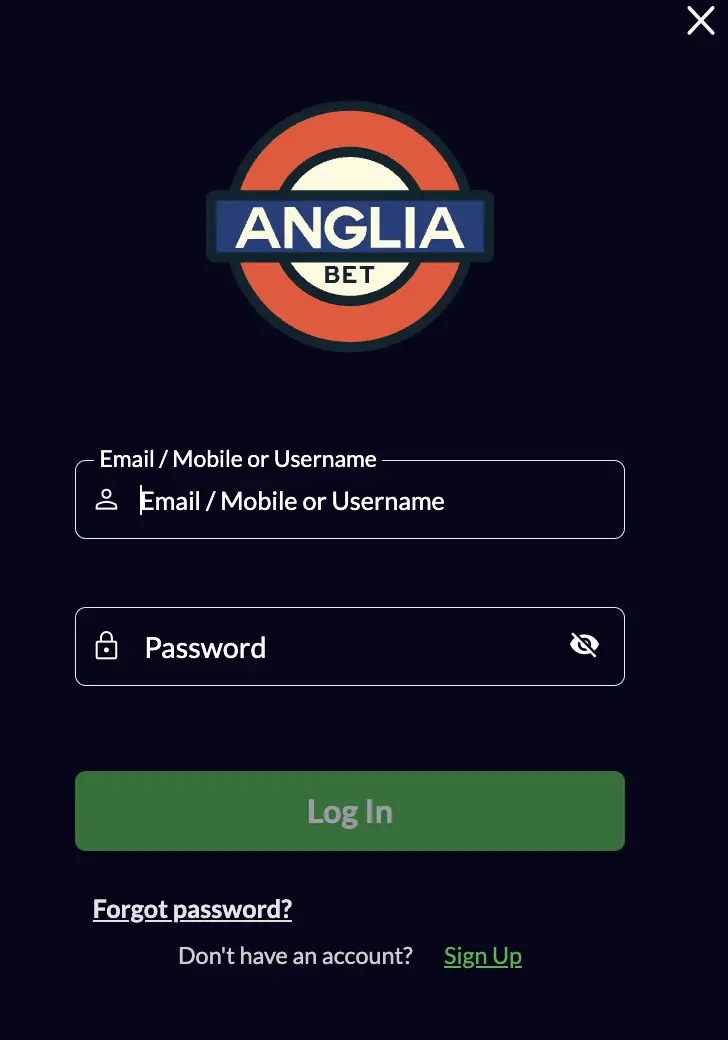Follow the underlined Forgot password link
The image size is (728, 1040).
192,909
